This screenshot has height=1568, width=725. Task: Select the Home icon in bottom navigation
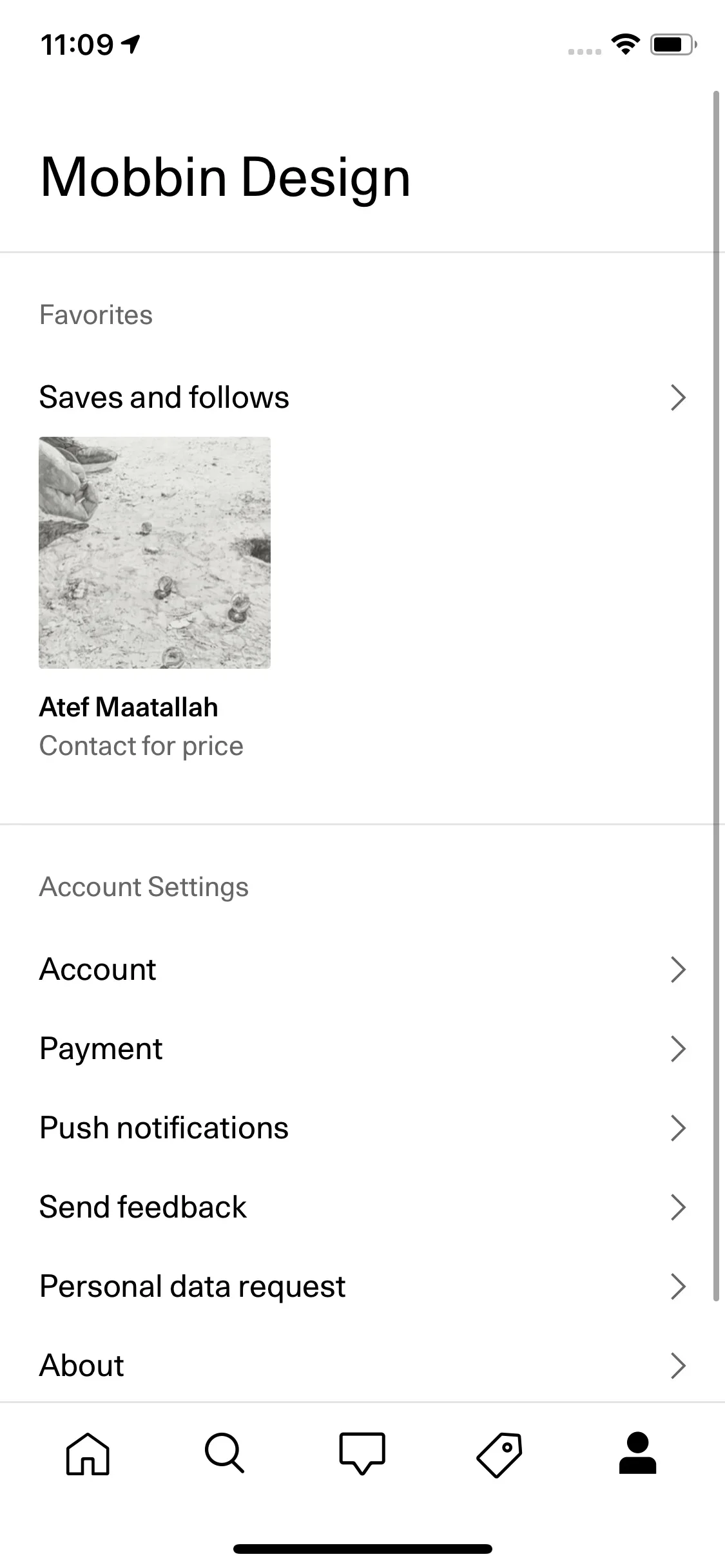tap(88, 1453)
